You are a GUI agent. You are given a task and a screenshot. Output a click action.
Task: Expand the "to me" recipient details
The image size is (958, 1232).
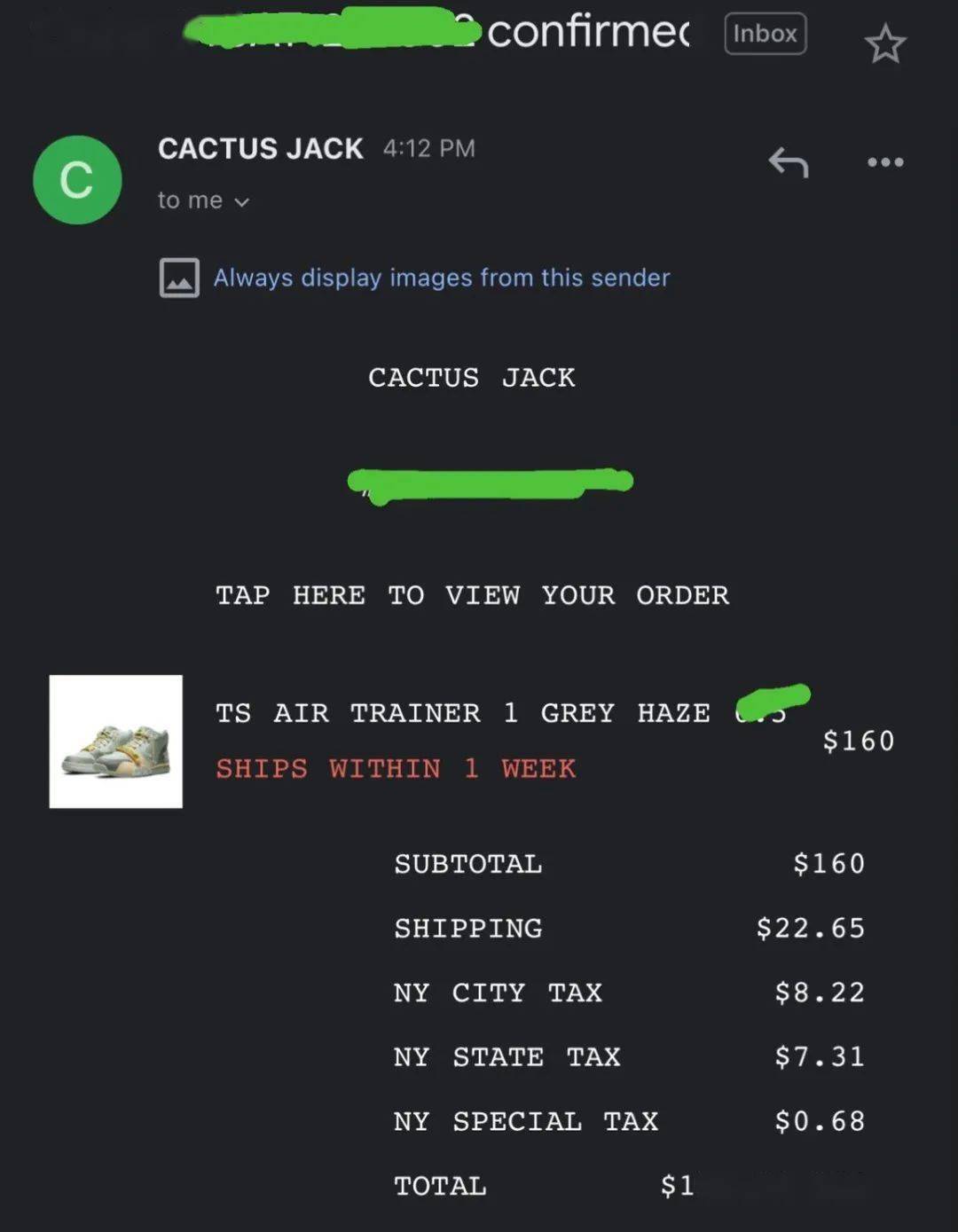point(204,201)
